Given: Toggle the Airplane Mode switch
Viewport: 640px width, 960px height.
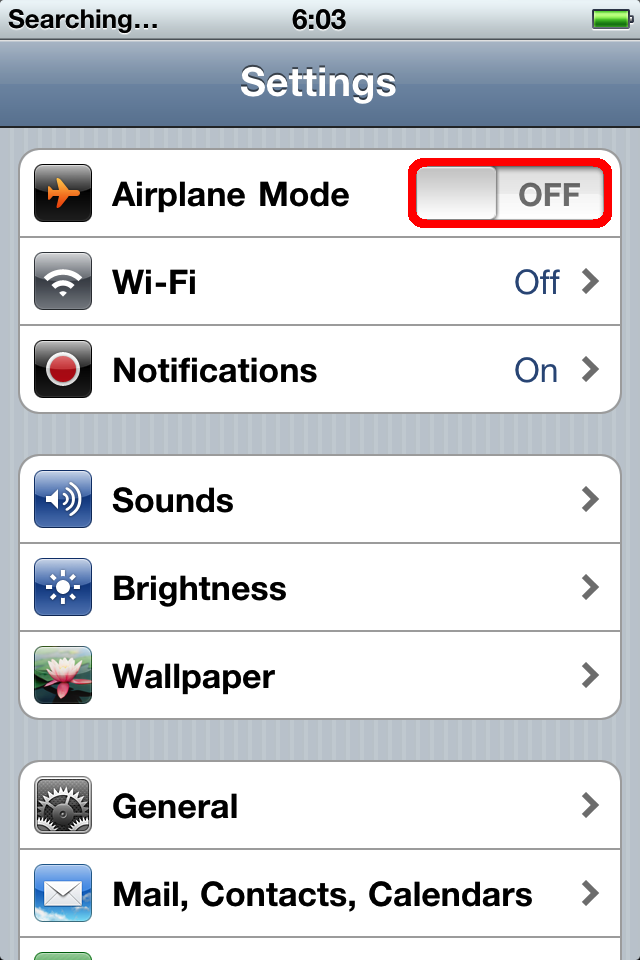Looking at the screenshot, I should click(x=510, y=194).
